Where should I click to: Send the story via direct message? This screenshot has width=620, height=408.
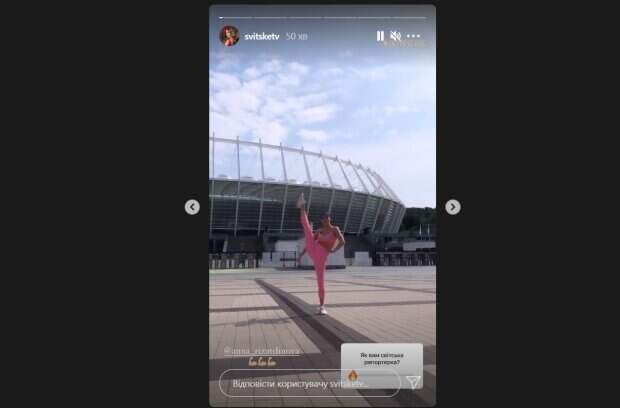point(413,383)
